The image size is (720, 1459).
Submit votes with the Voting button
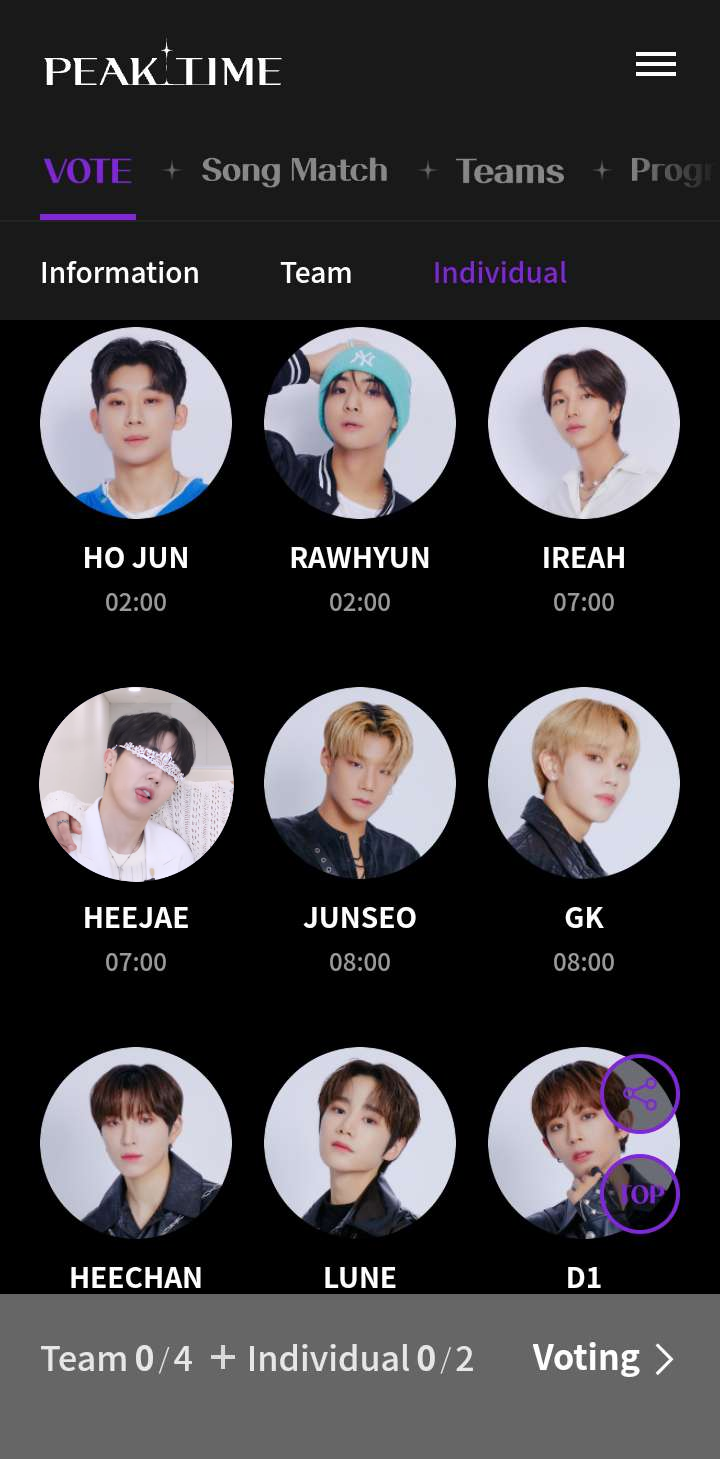(x=603, y=1358)
